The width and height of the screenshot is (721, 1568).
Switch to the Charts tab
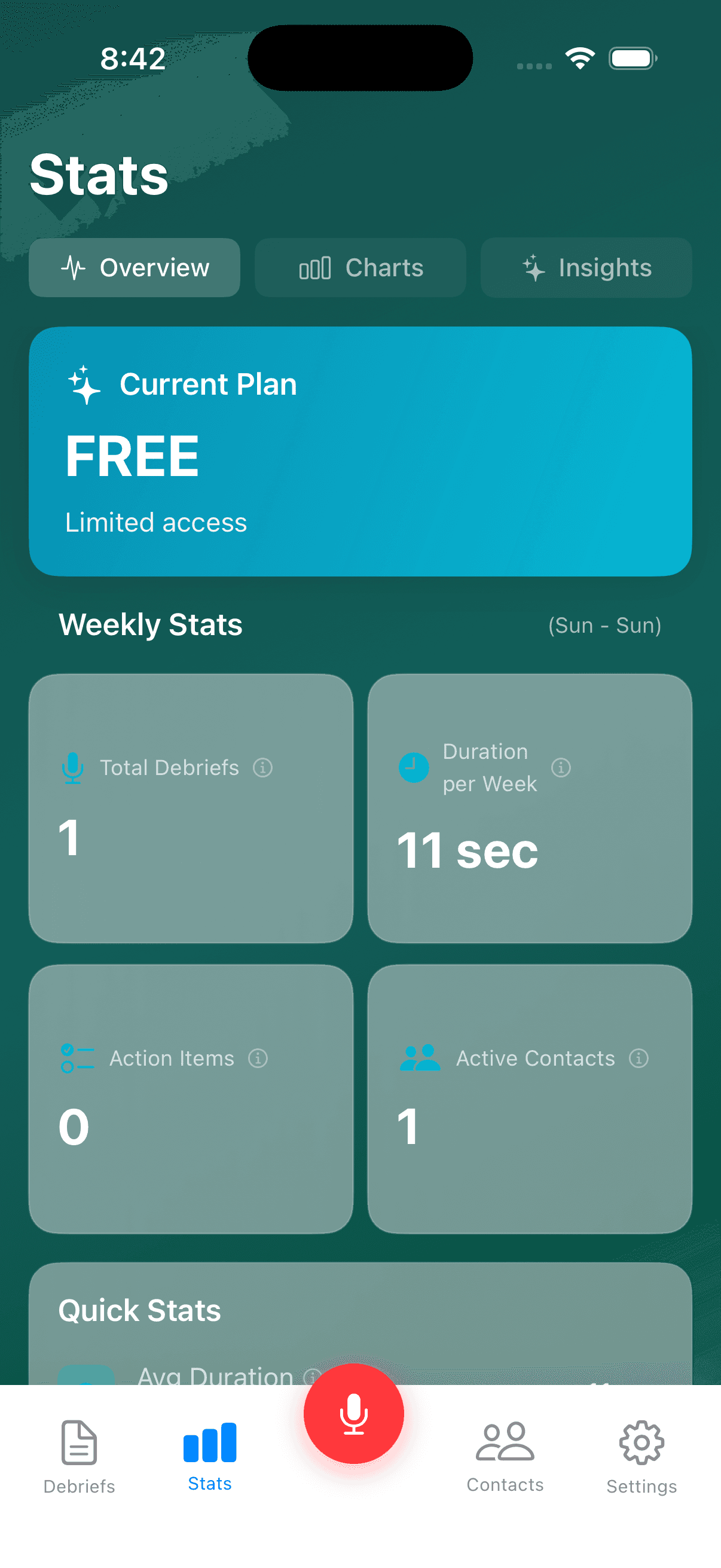(359, 268)
